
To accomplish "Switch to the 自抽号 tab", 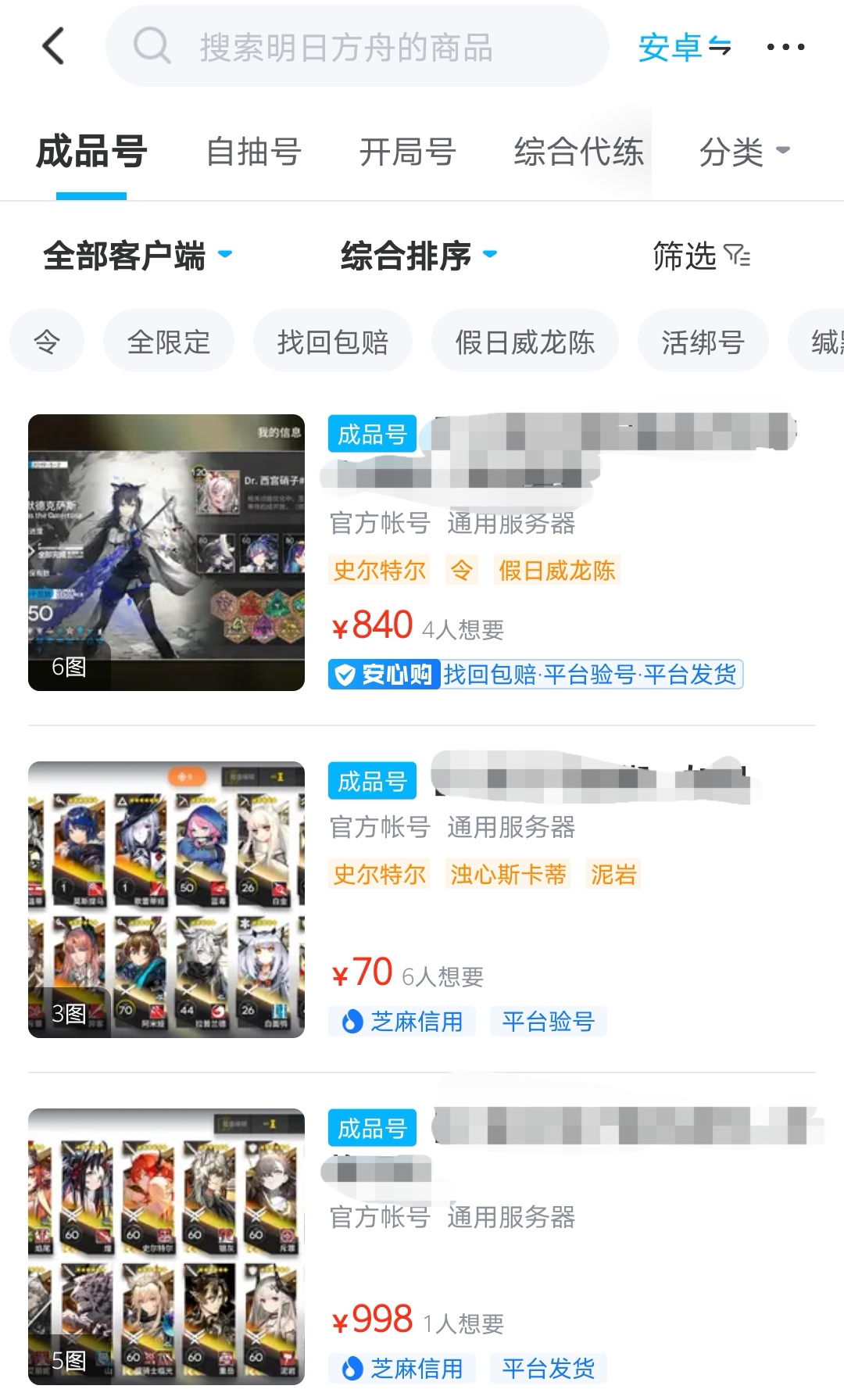I will [x=253, y=152].
